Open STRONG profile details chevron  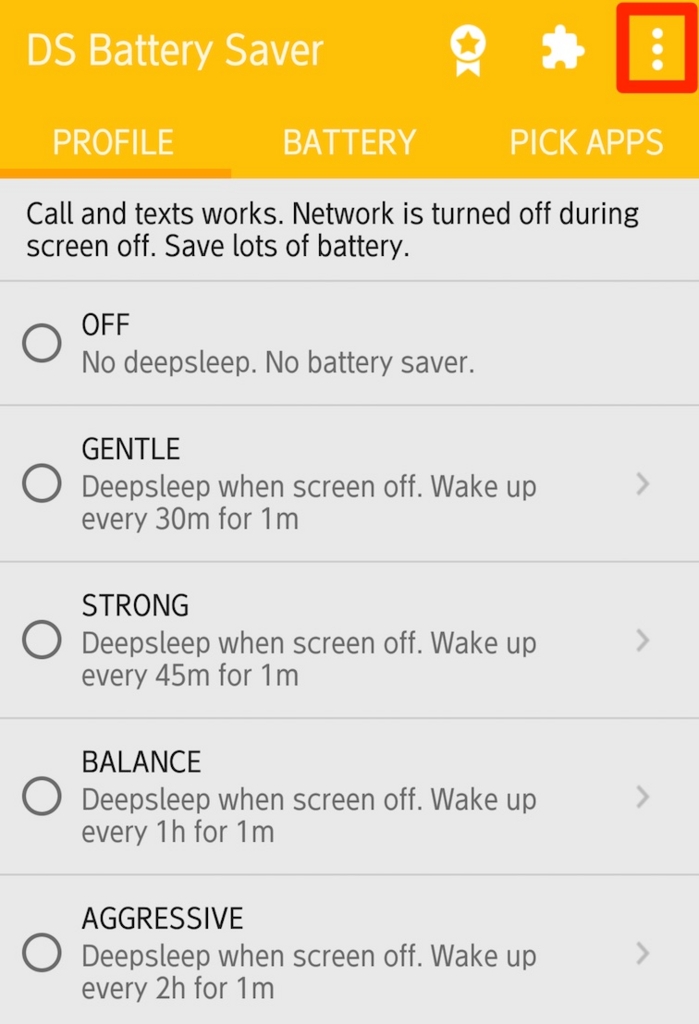643,640
